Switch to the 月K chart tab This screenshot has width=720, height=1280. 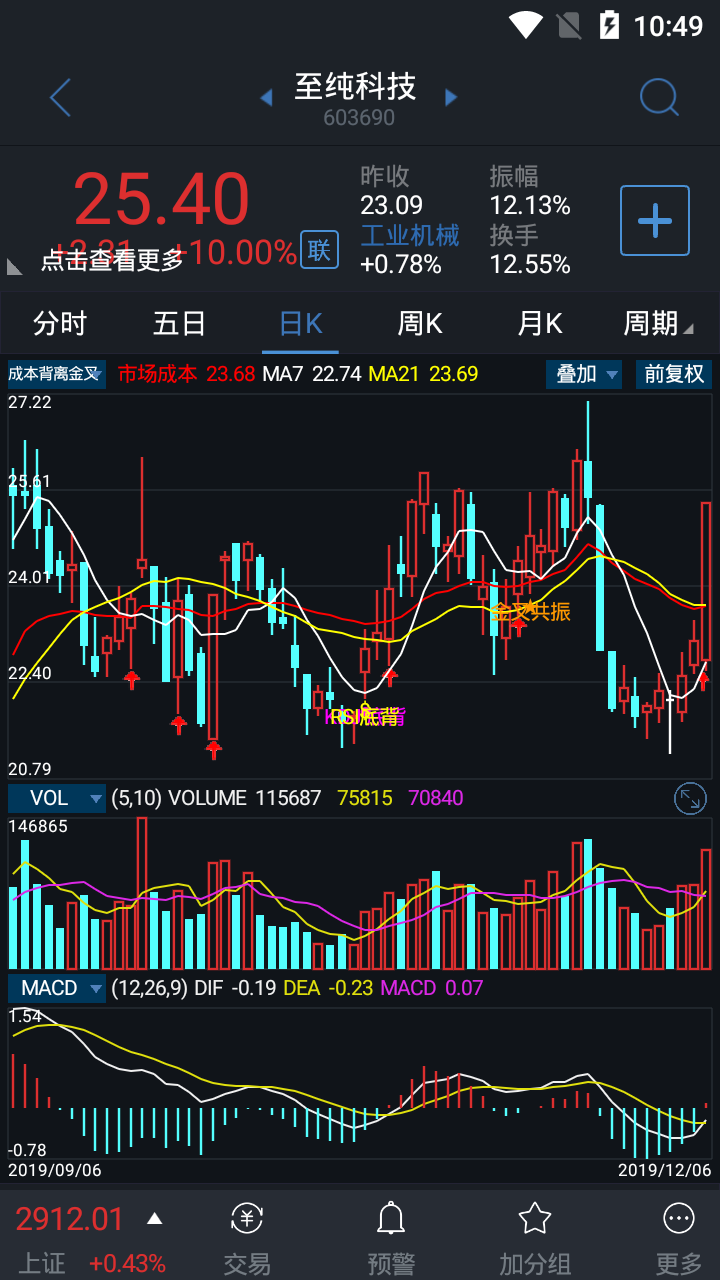pos(540,324)
